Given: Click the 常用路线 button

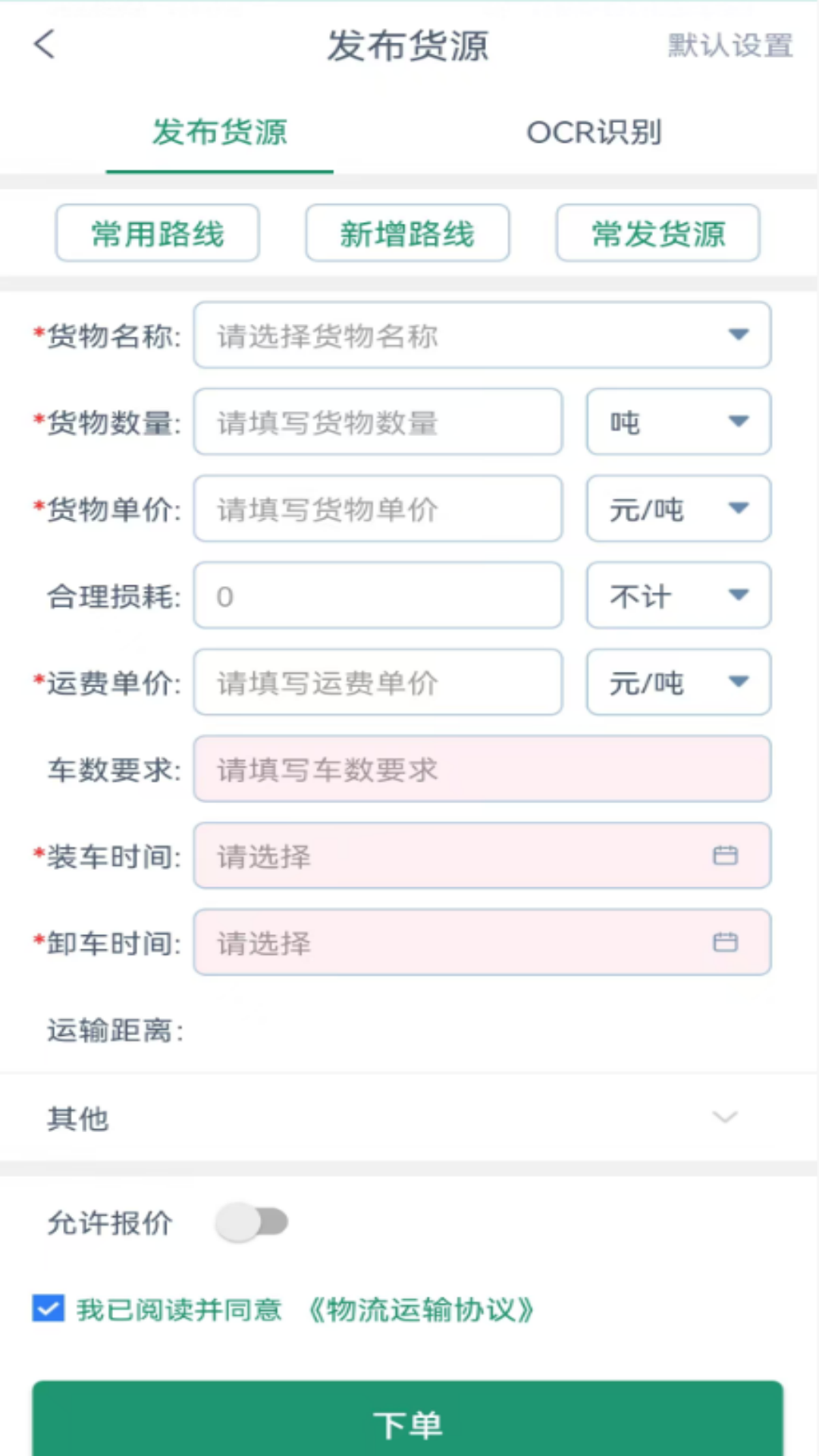Looking at the screenshot, I should point(157,233).
